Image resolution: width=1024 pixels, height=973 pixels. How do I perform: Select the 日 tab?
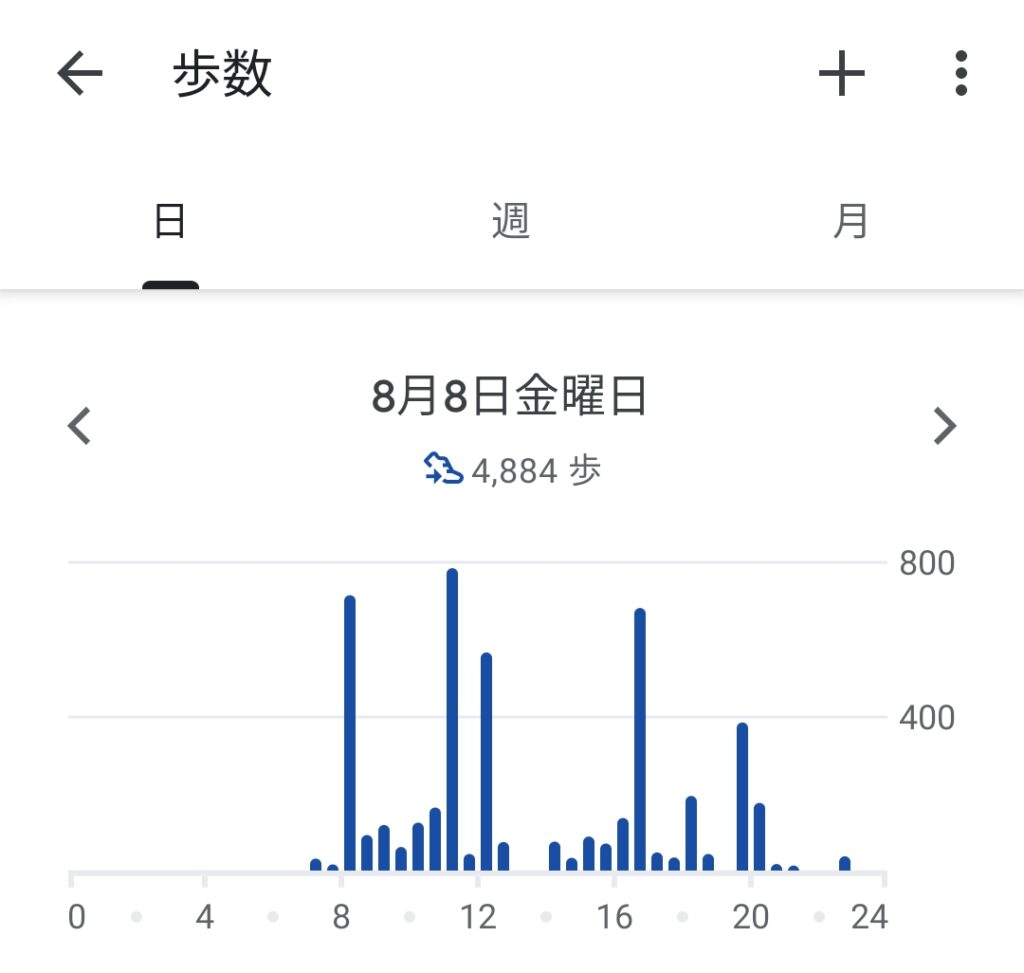170,221
